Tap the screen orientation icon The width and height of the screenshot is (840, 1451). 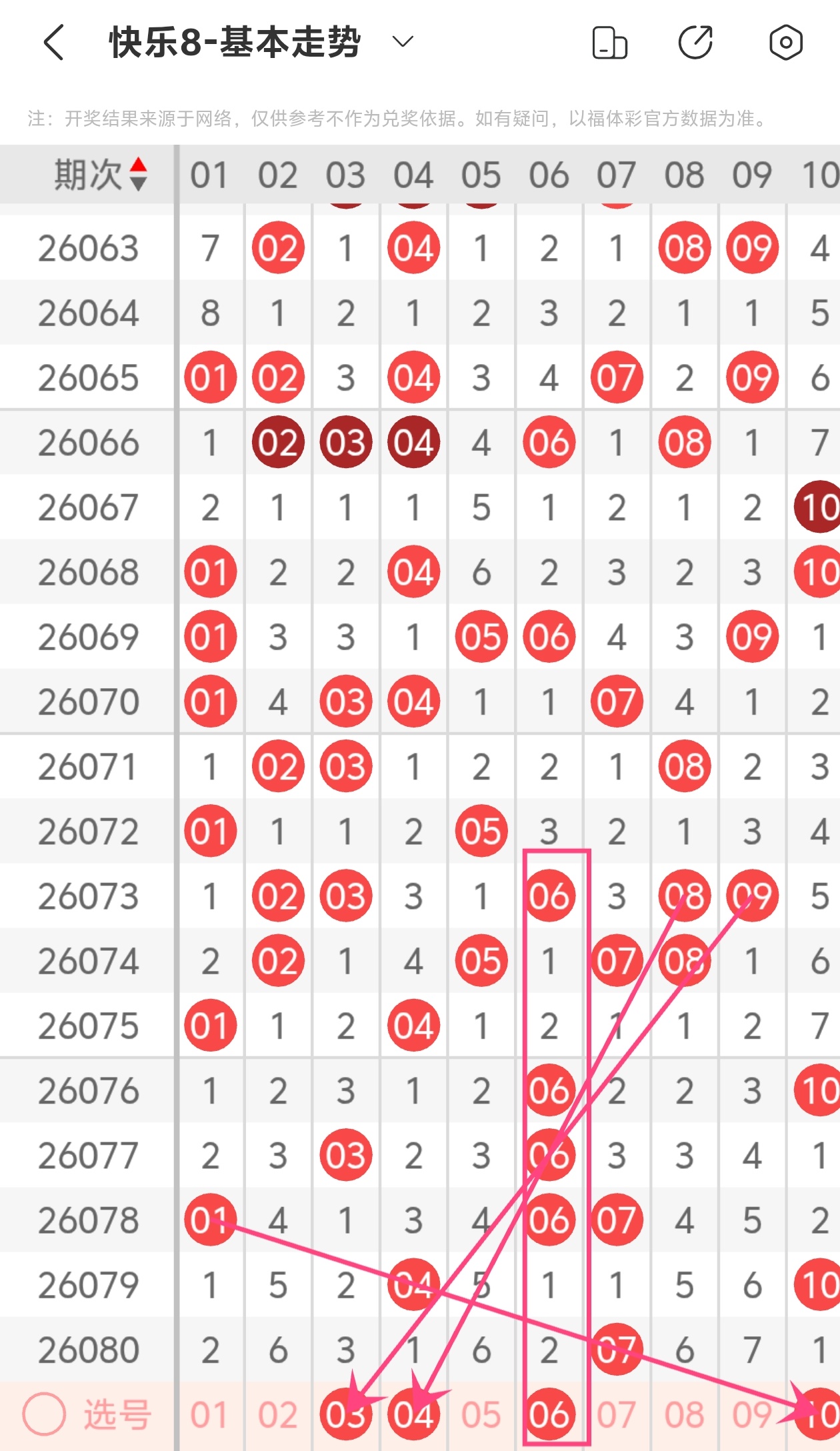click(609, 43)
